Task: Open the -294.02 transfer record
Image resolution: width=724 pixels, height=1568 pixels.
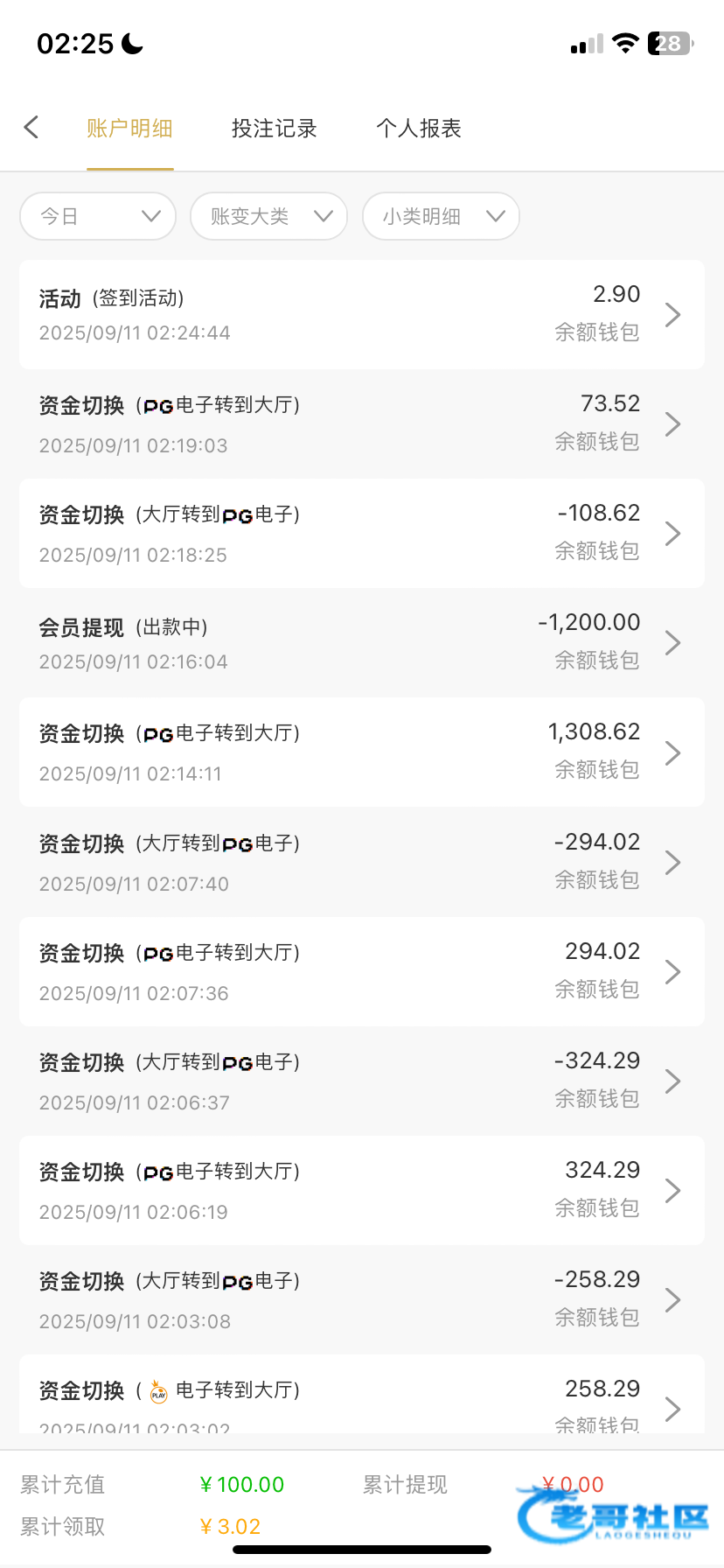Action: pyautogui.click(x=362, y=862)
